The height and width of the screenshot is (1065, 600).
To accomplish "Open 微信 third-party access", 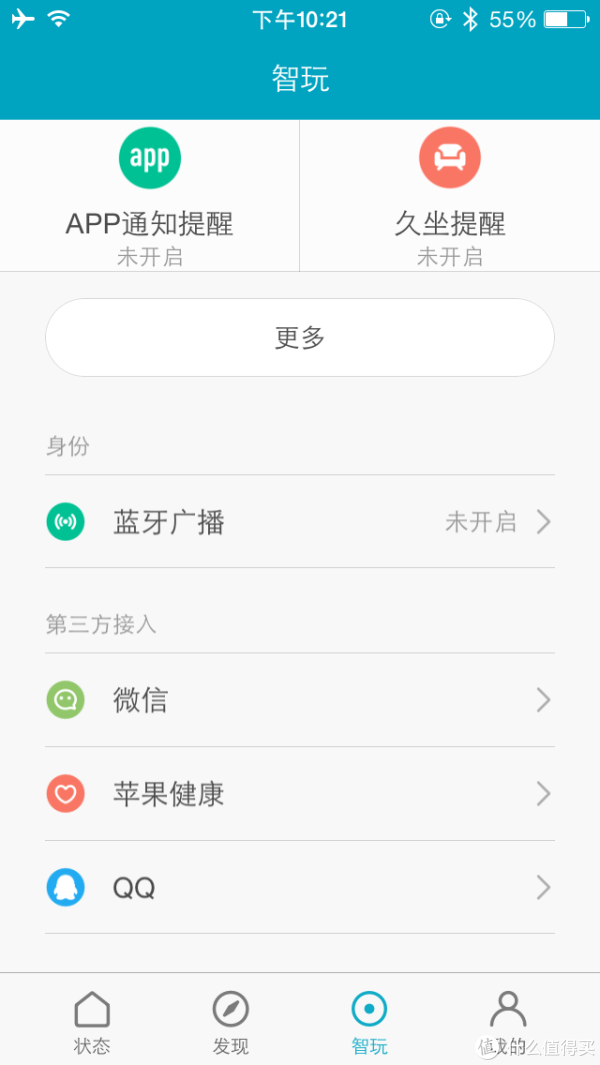I will point(300,700).
